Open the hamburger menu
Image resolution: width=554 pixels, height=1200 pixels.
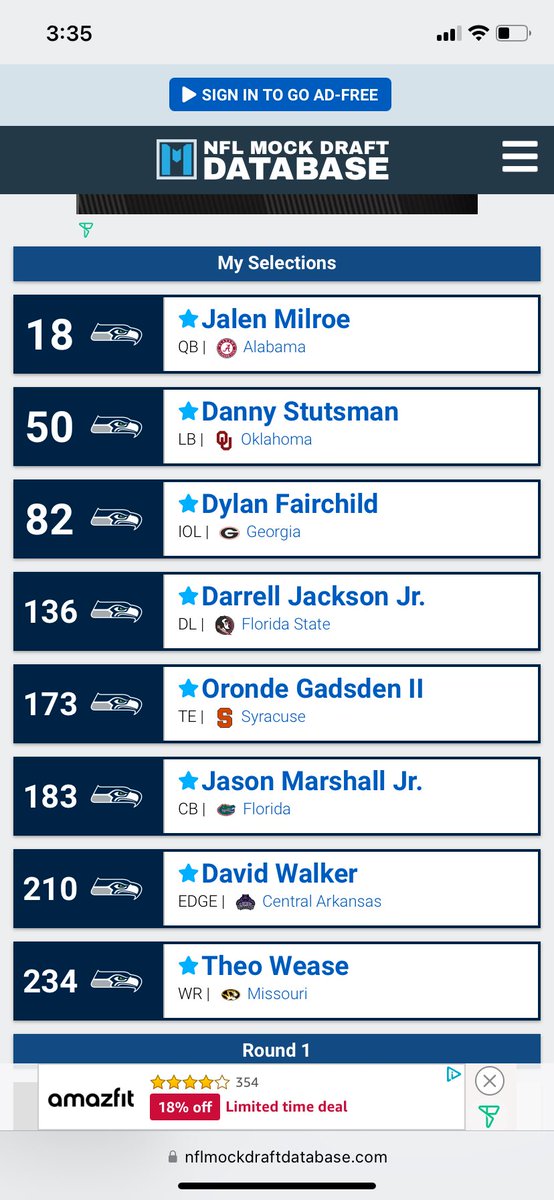pyautogui.click(x=520, y=158)
